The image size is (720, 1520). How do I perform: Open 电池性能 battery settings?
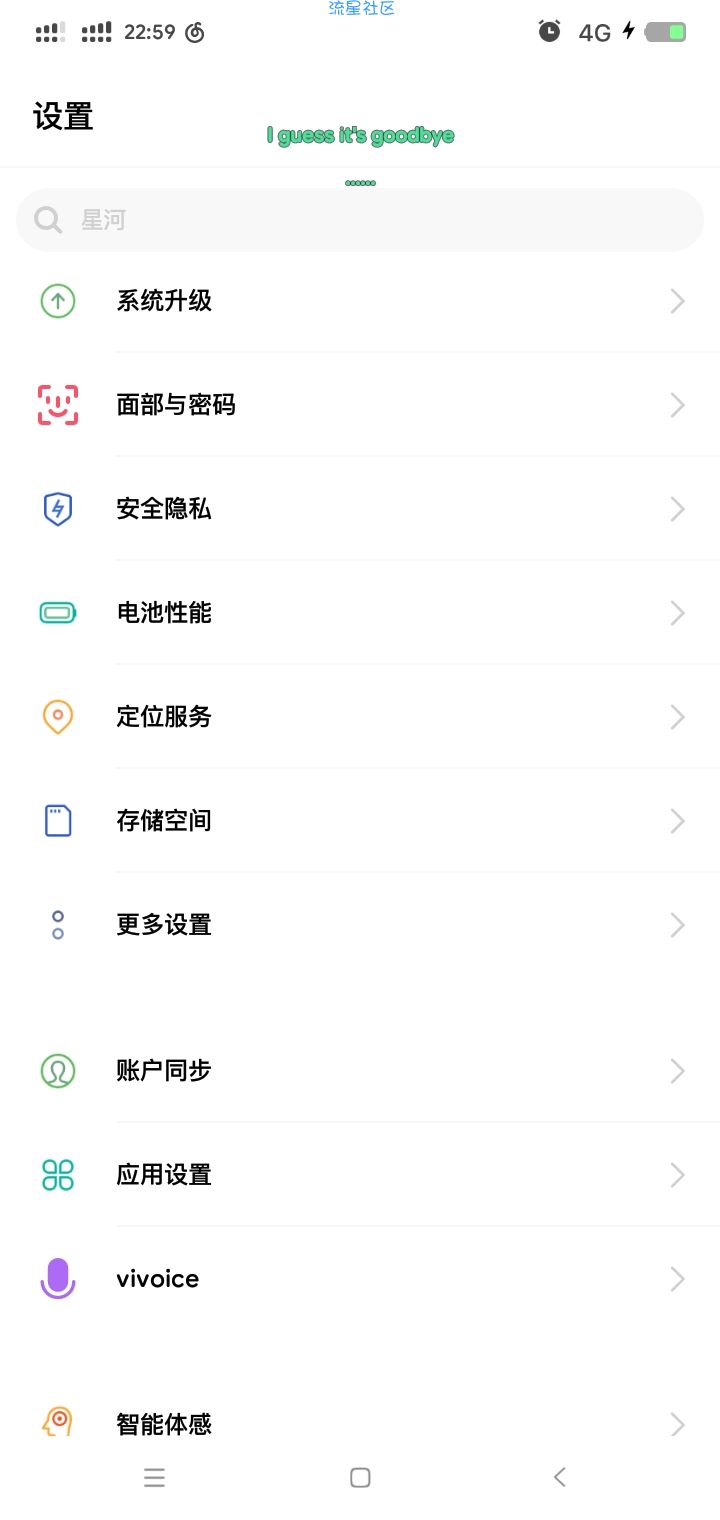(360, 612)
